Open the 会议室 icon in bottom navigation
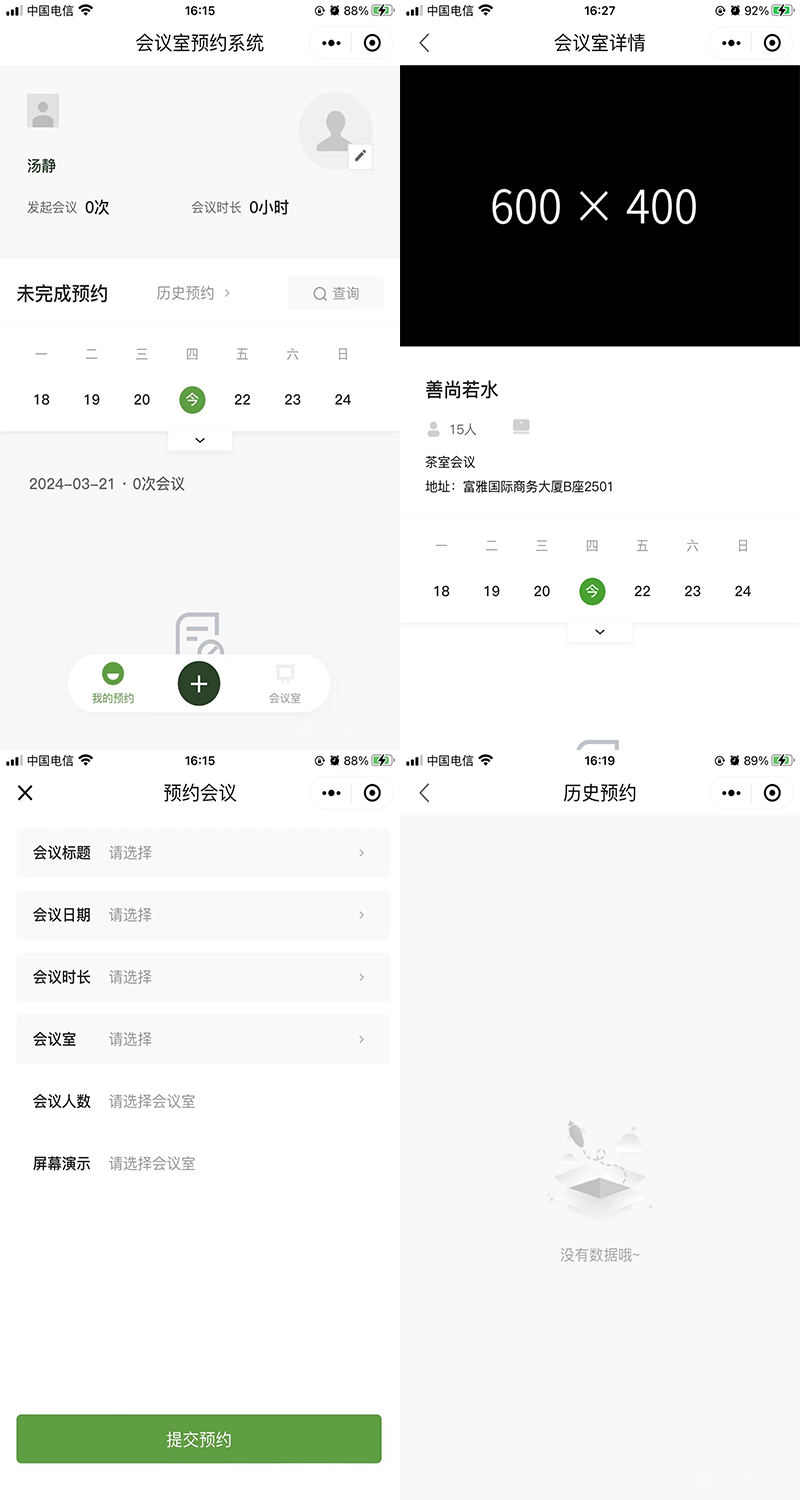 point(285,684)
